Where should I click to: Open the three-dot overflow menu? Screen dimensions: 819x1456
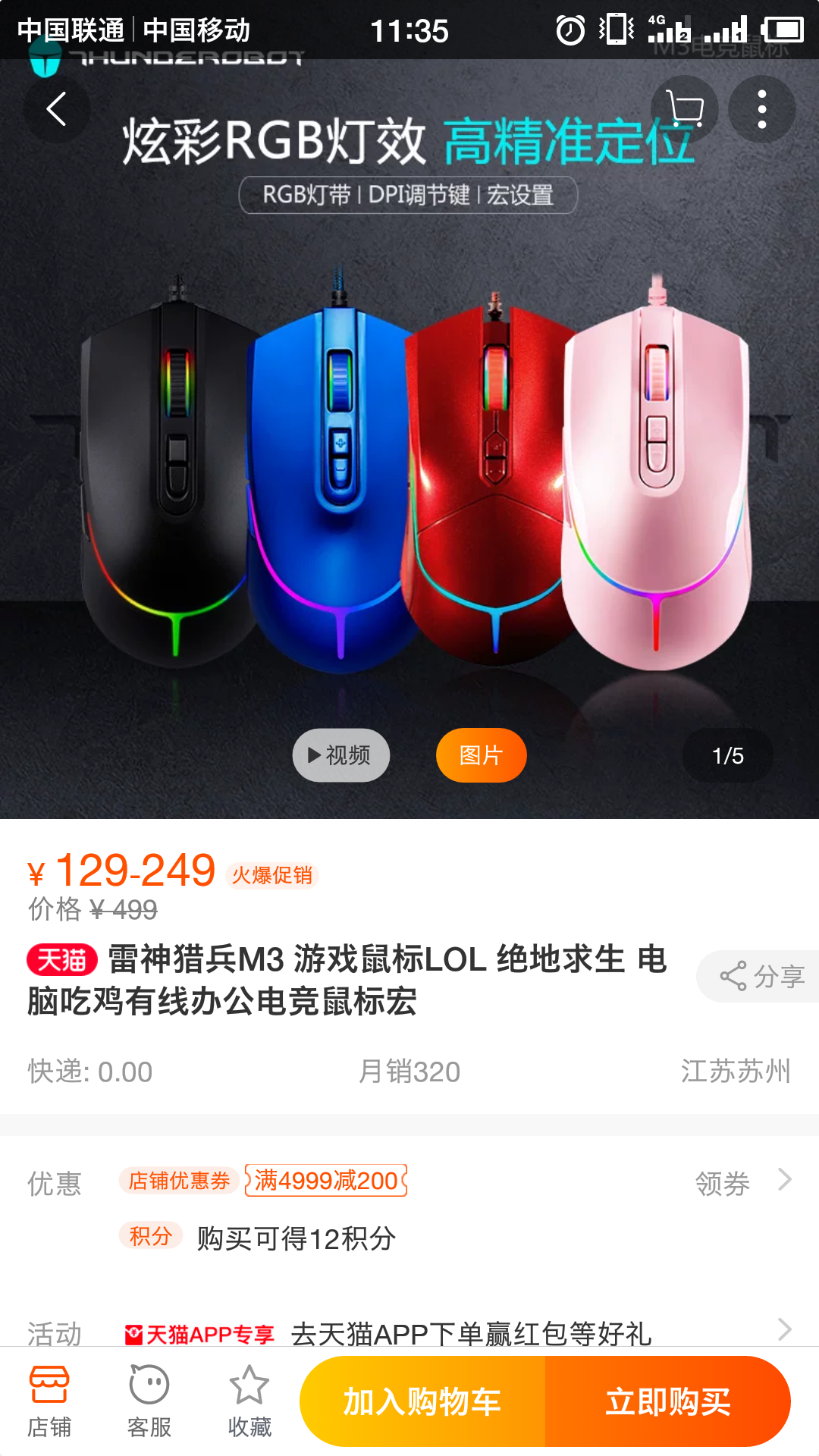(761, 109)
